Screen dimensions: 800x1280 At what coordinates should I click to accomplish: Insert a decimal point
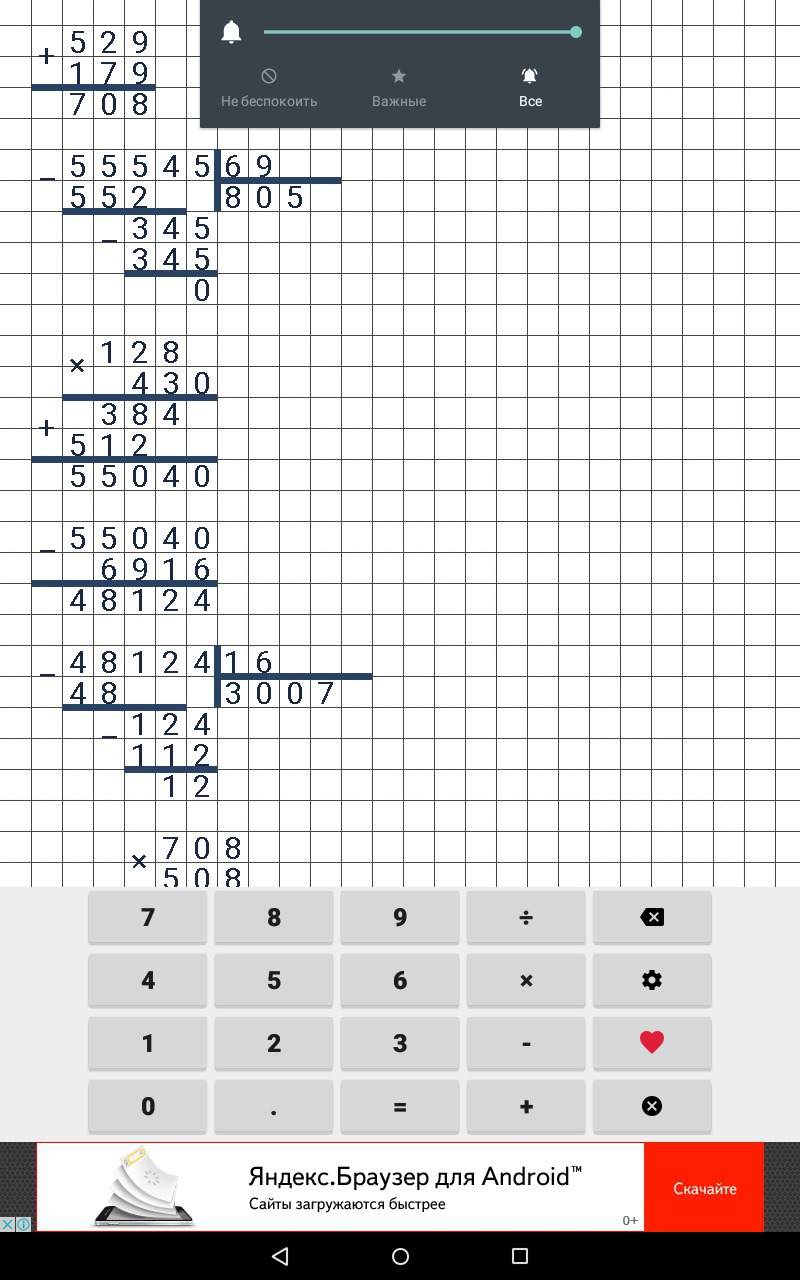point(274,1106)
